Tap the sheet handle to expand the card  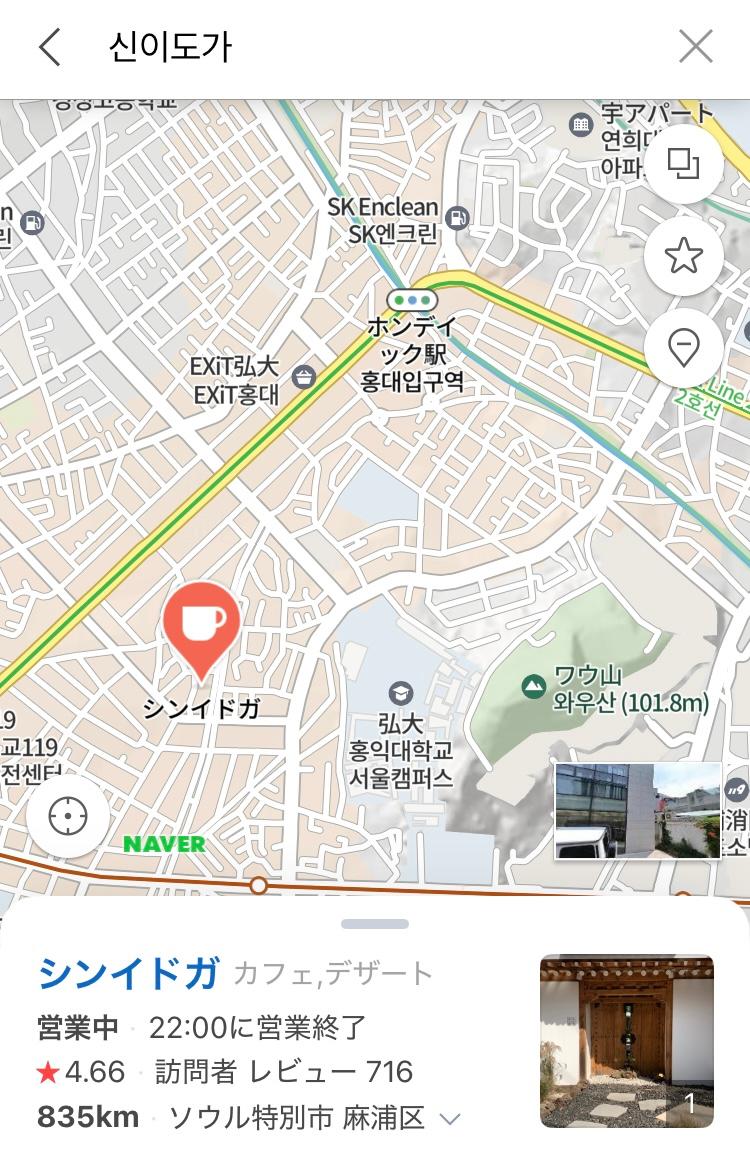click(375, 924)
